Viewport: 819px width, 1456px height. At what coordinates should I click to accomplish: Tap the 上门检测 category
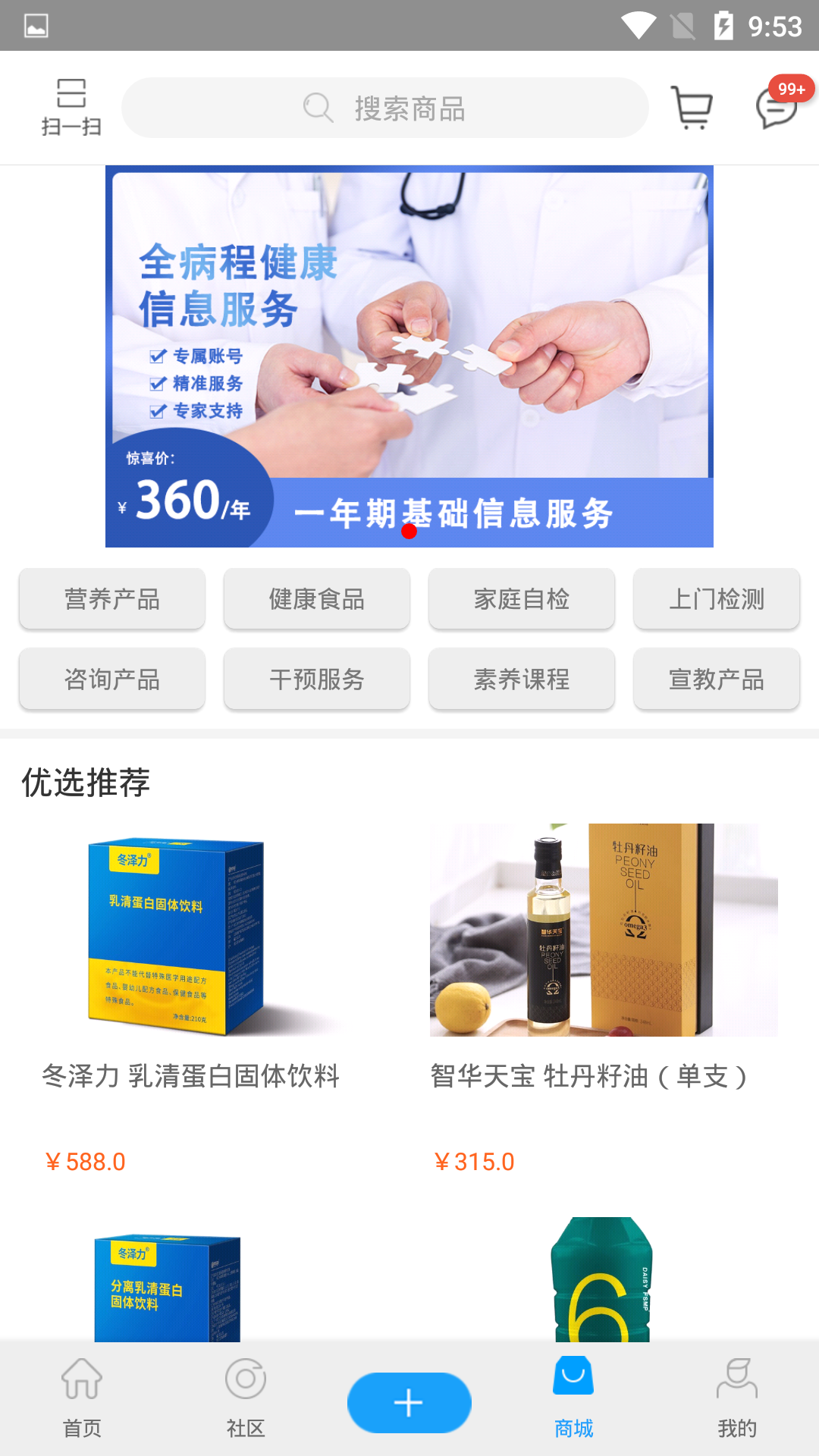716,598
